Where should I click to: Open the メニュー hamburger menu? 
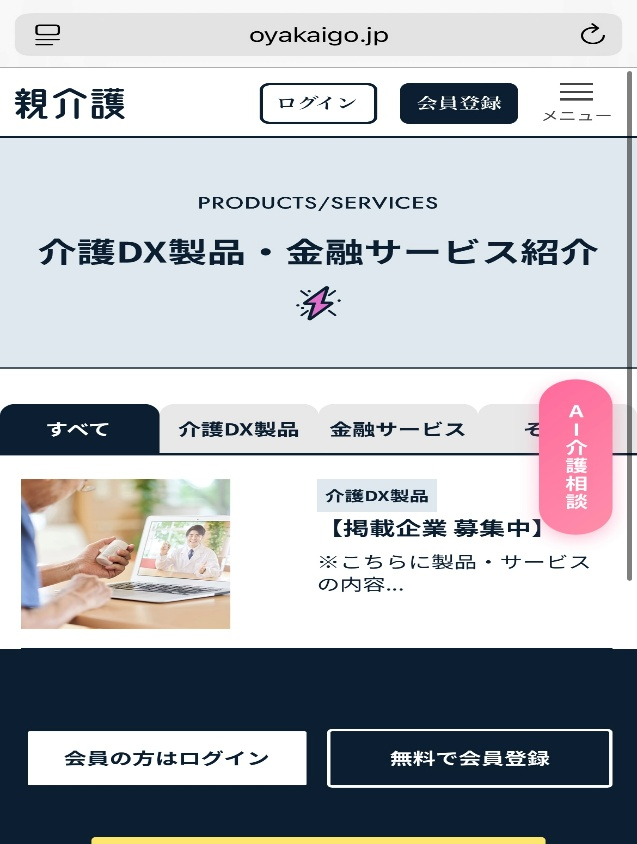click(x=576, y=102)
